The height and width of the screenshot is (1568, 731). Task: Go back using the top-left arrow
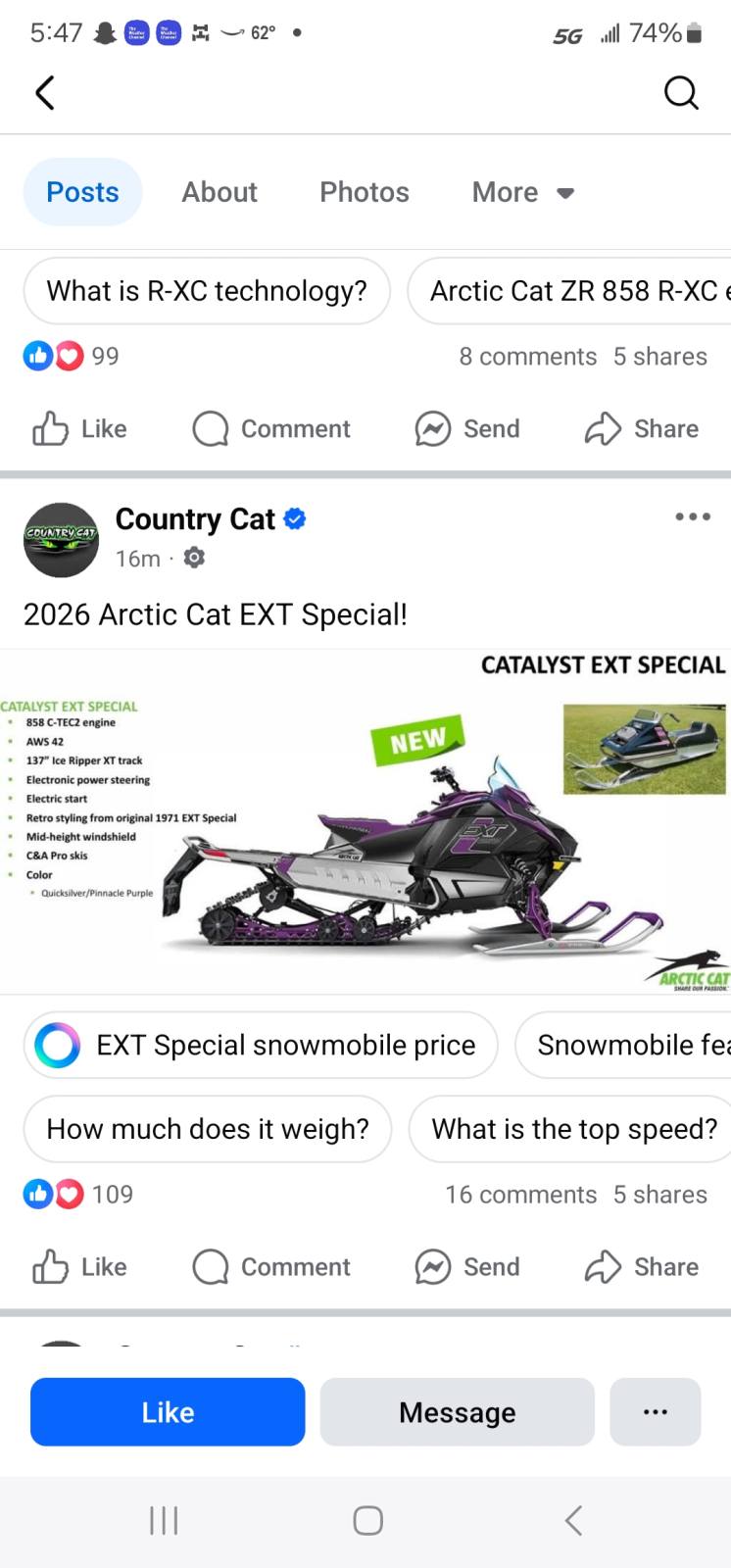click(45, 93)
